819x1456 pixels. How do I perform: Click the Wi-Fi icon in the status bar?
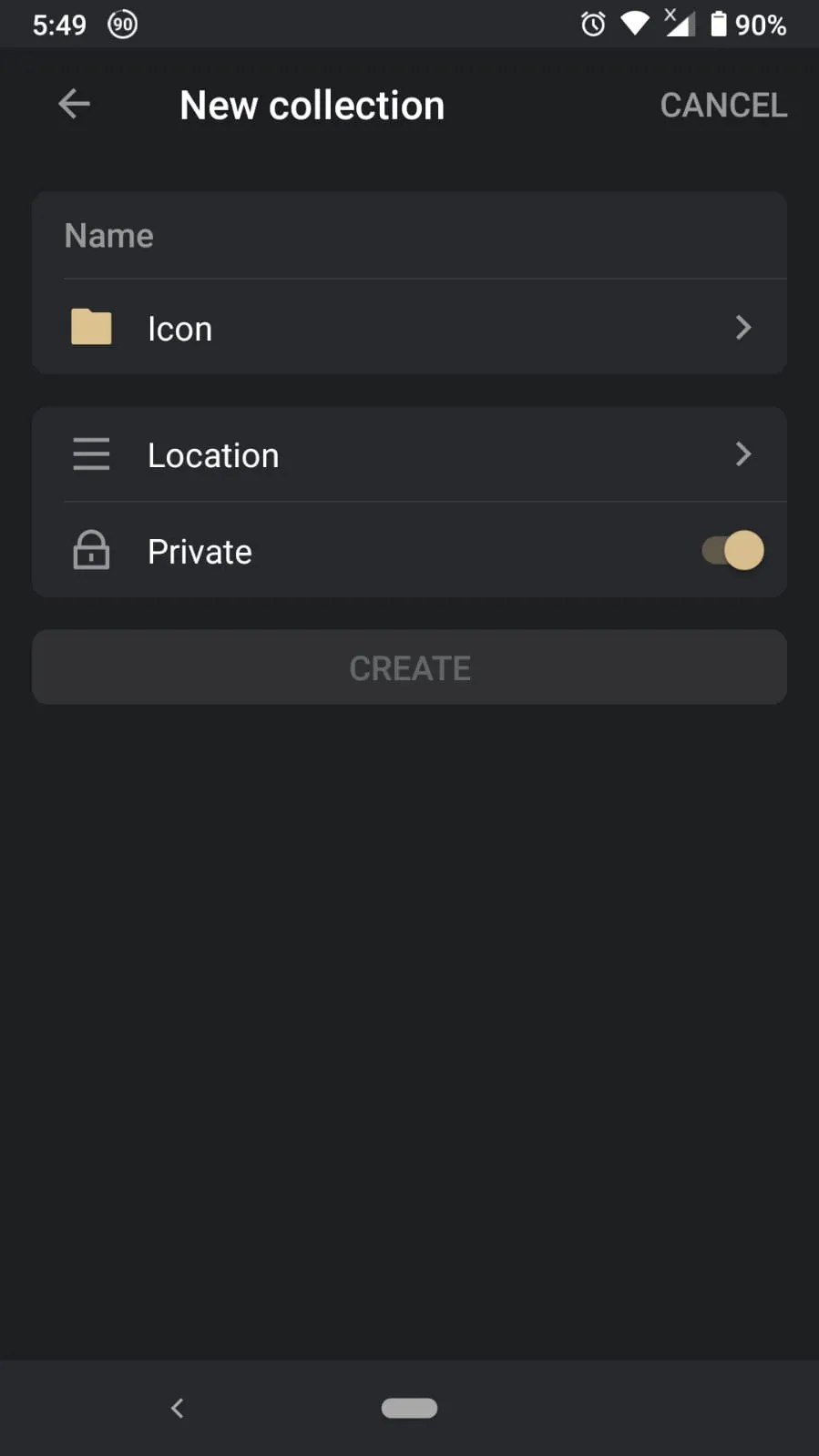tap(634, 24)
